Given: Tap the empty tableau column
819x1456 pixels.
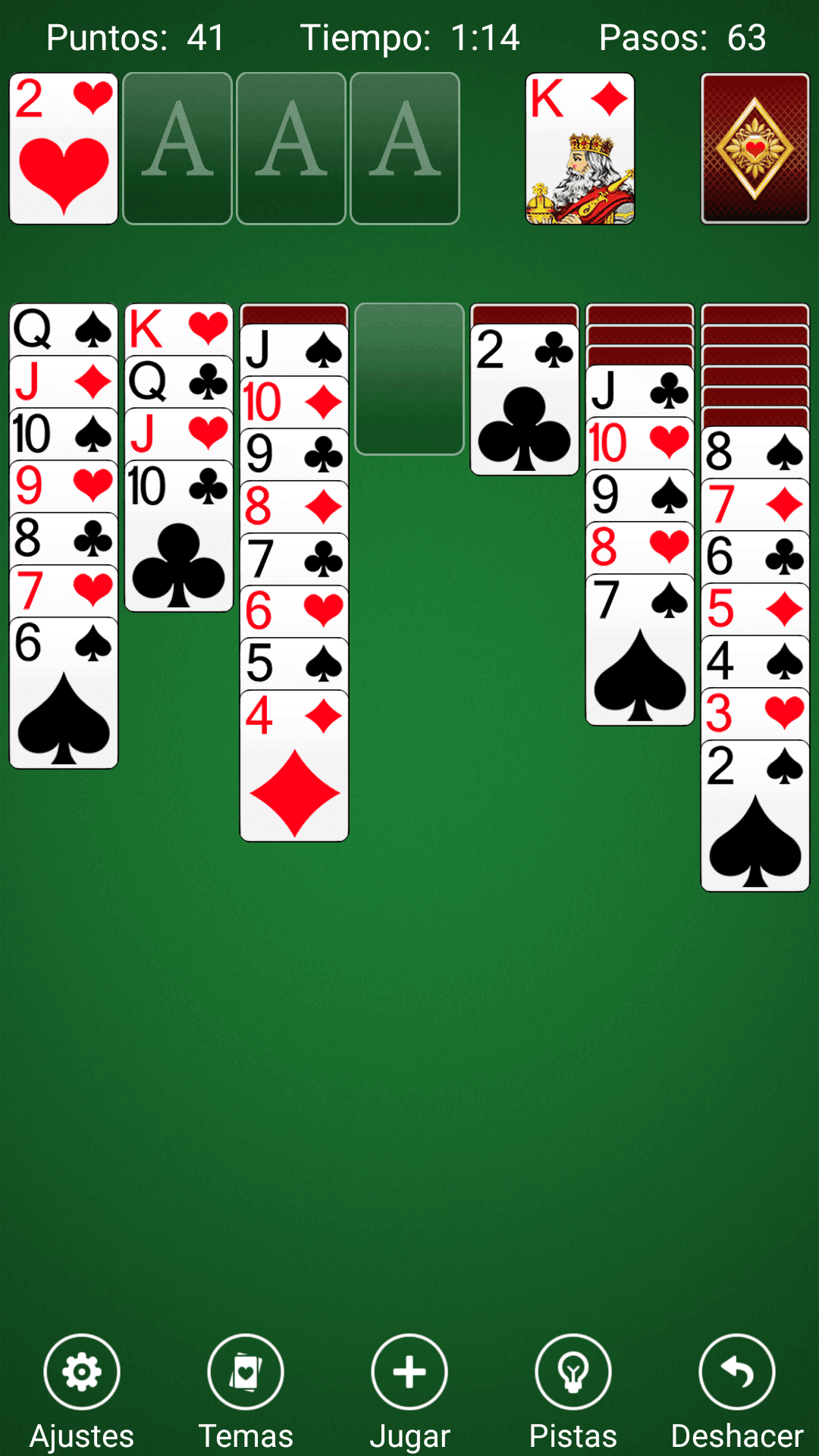Looking at the screenshot, I should pyautogui.click(x=409, y=379).
